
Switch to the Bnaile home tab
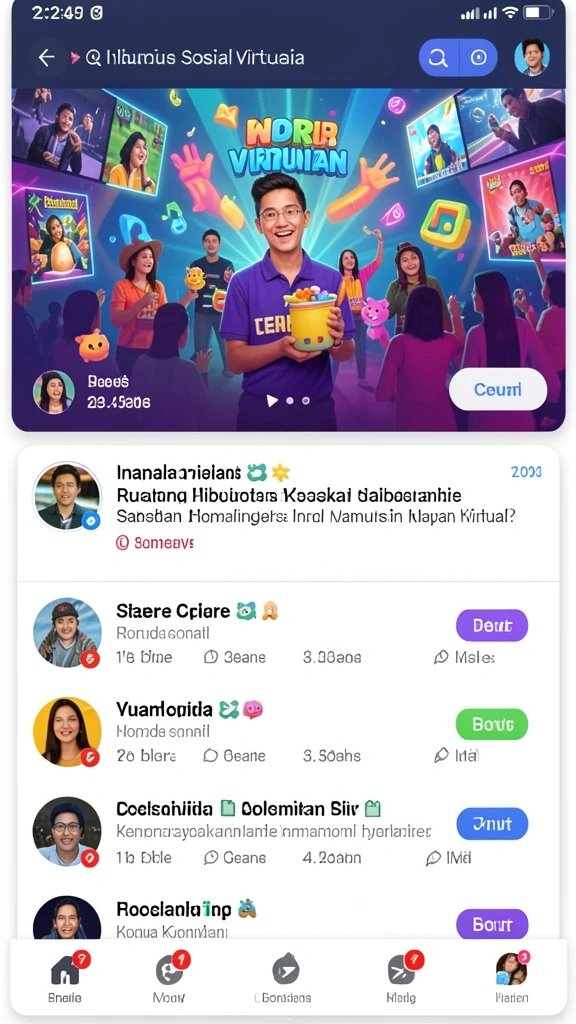65,976
